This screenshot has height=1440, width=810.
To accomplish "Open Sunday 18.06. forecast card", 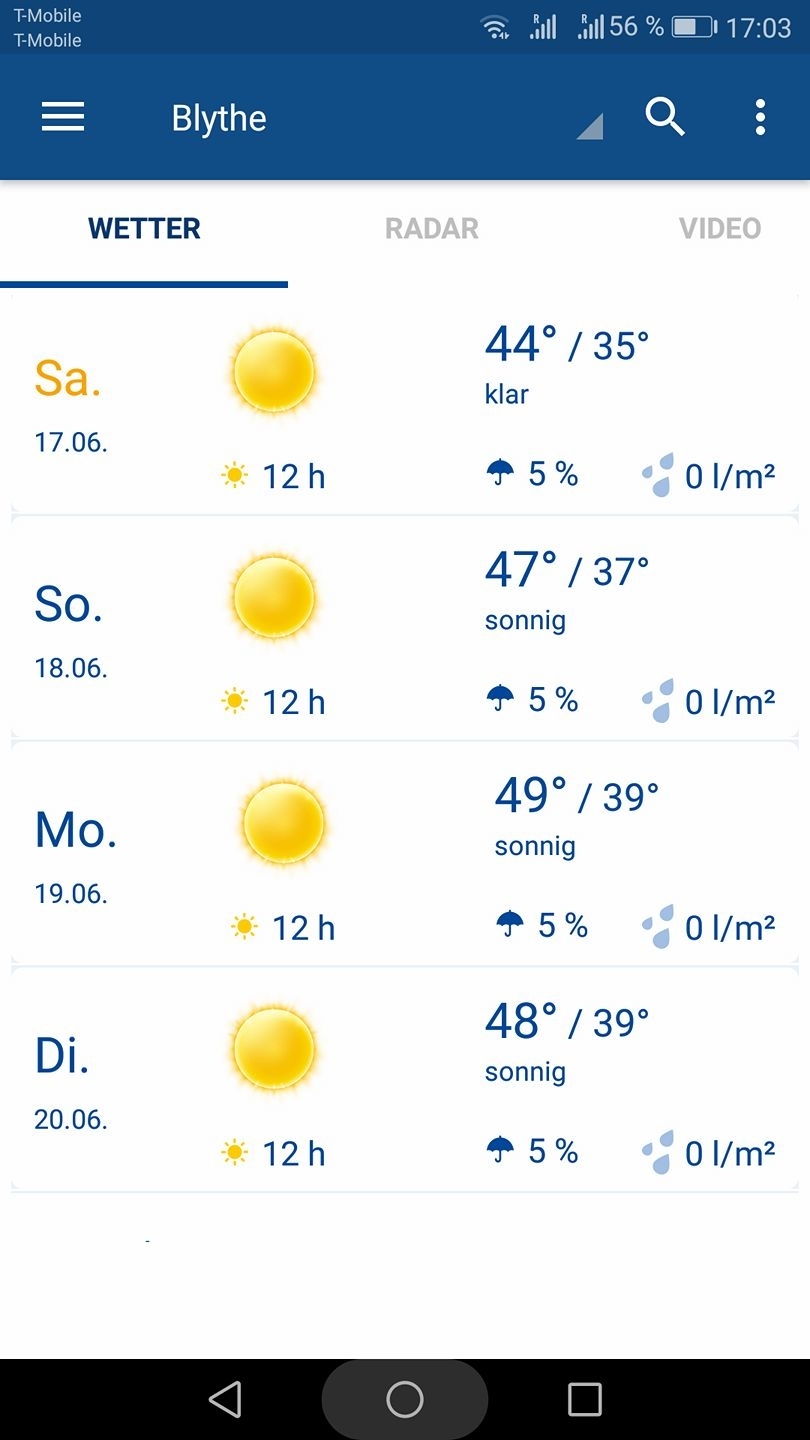I will [404, 630].
